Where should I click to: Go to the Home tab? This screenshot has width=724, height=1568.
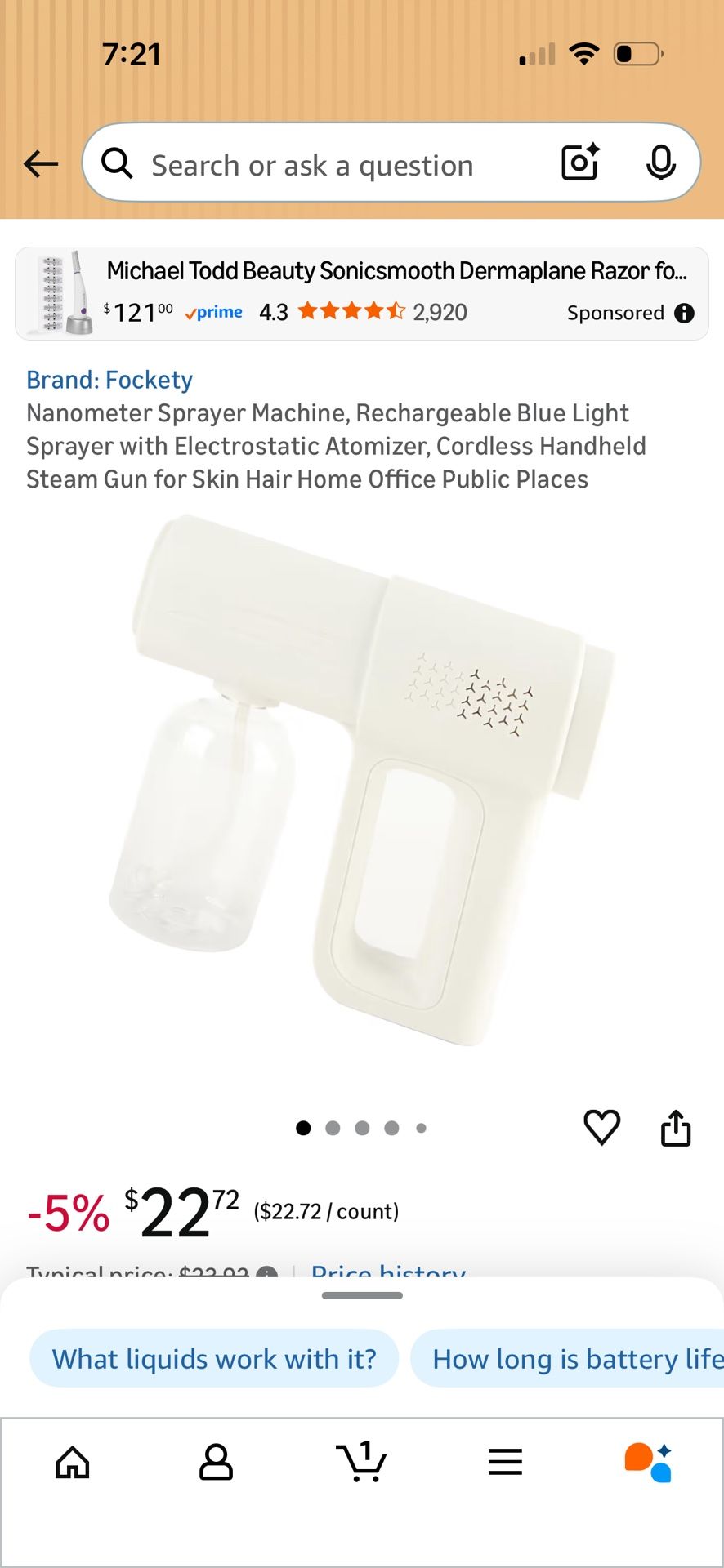(x=73, y=1462)
